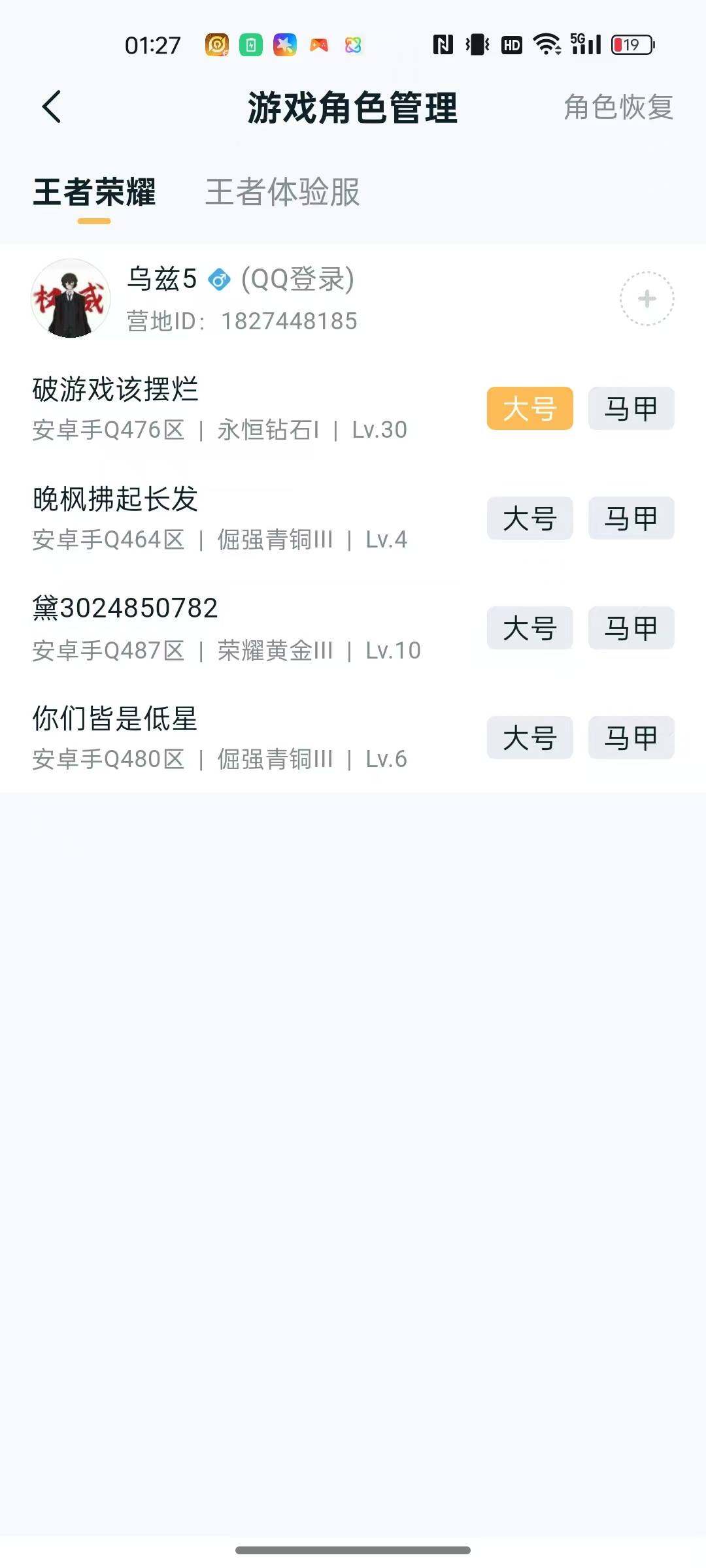This screenshot has width=706, height=1568.
Task: Tap the battery indicator showing 19
Action: click(628, 44)
